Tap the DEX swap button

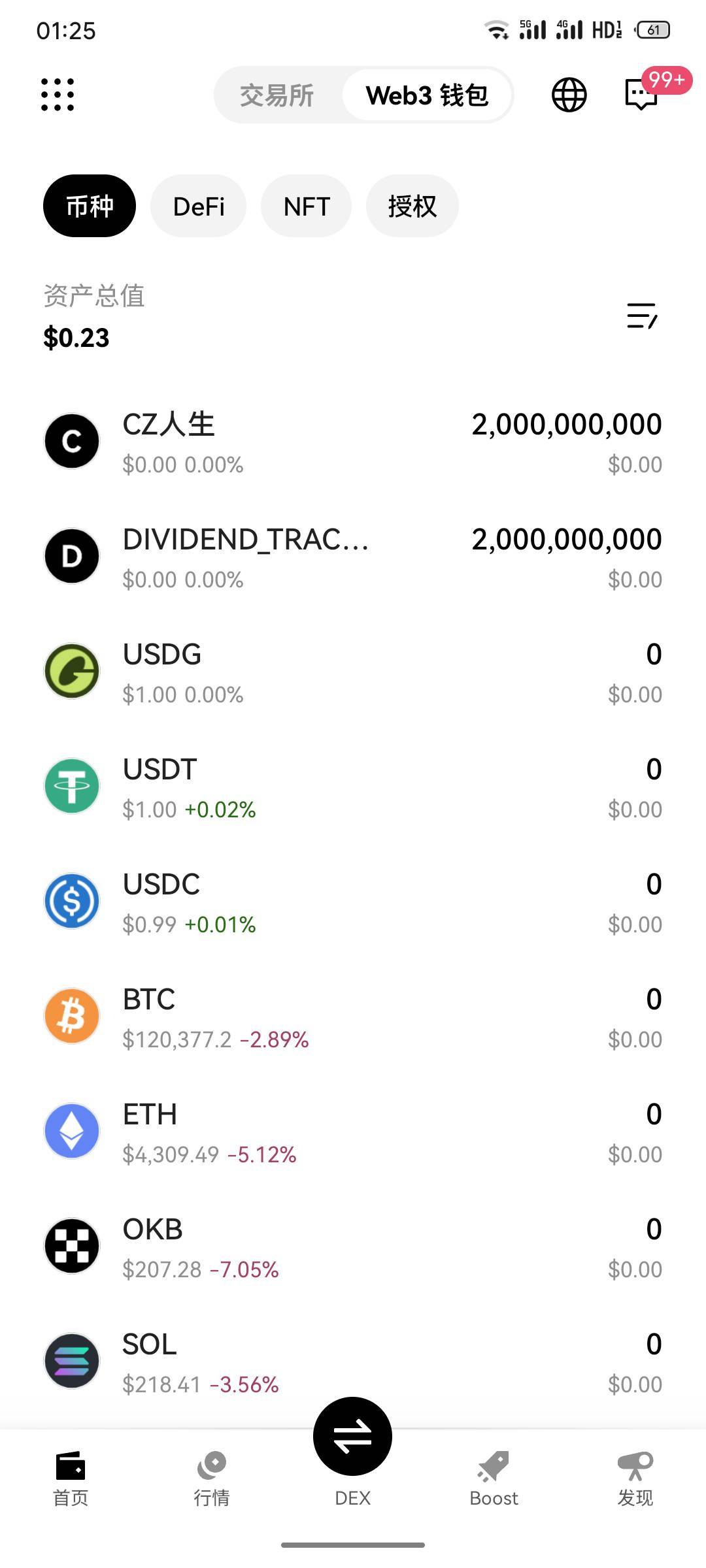tap(352, 1437)
